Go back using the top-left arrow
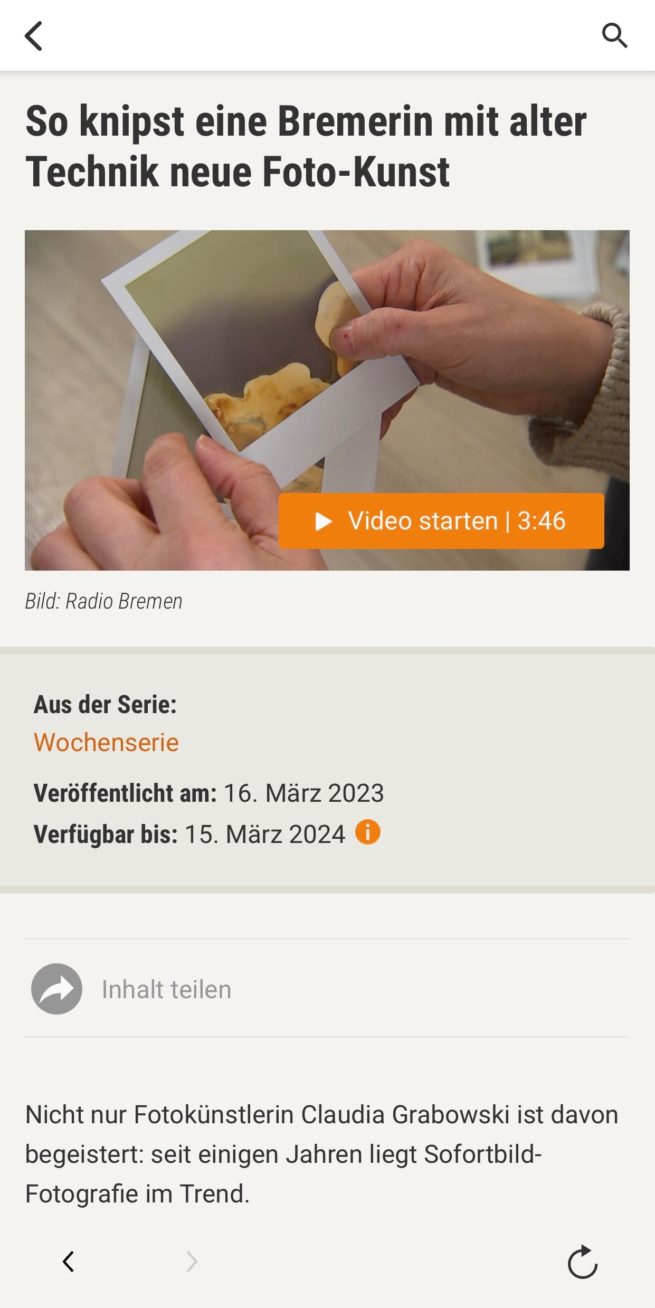Image resolution: width=655 pixels, height=1308 pixels. (x=34, y=36)
